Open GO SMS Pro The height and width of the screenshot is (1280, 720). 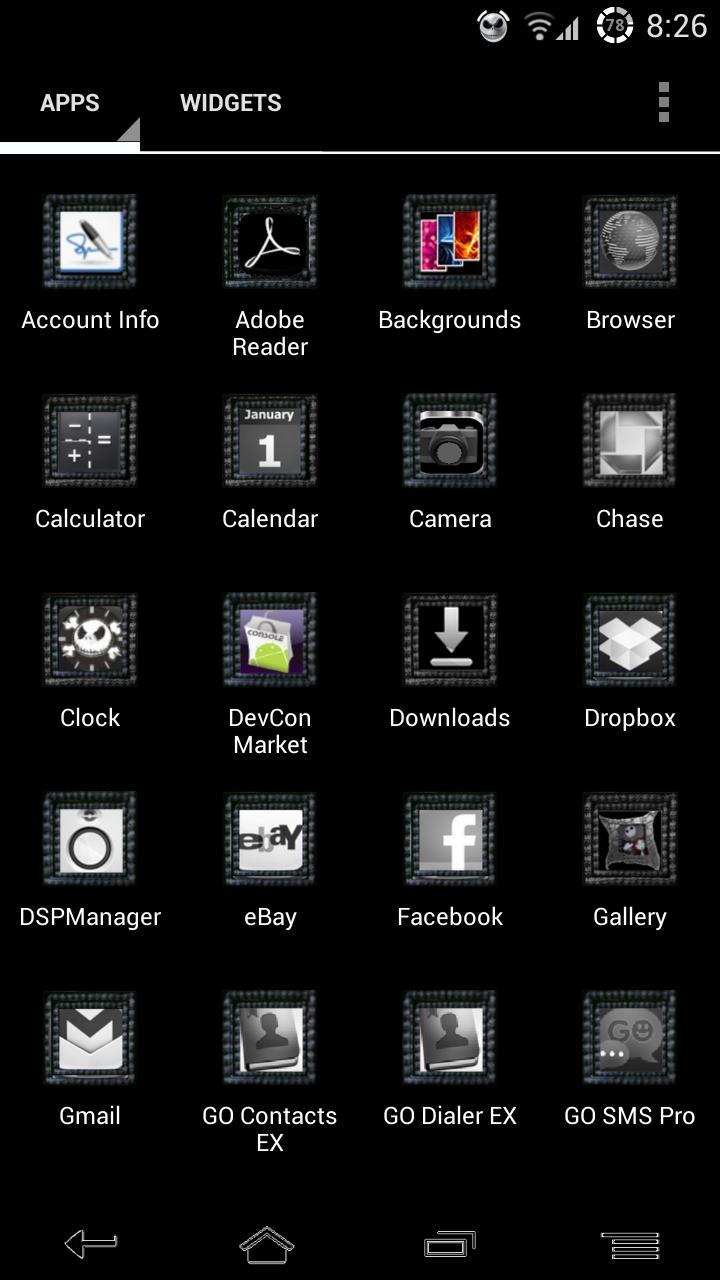click(x=628, y=1037)
